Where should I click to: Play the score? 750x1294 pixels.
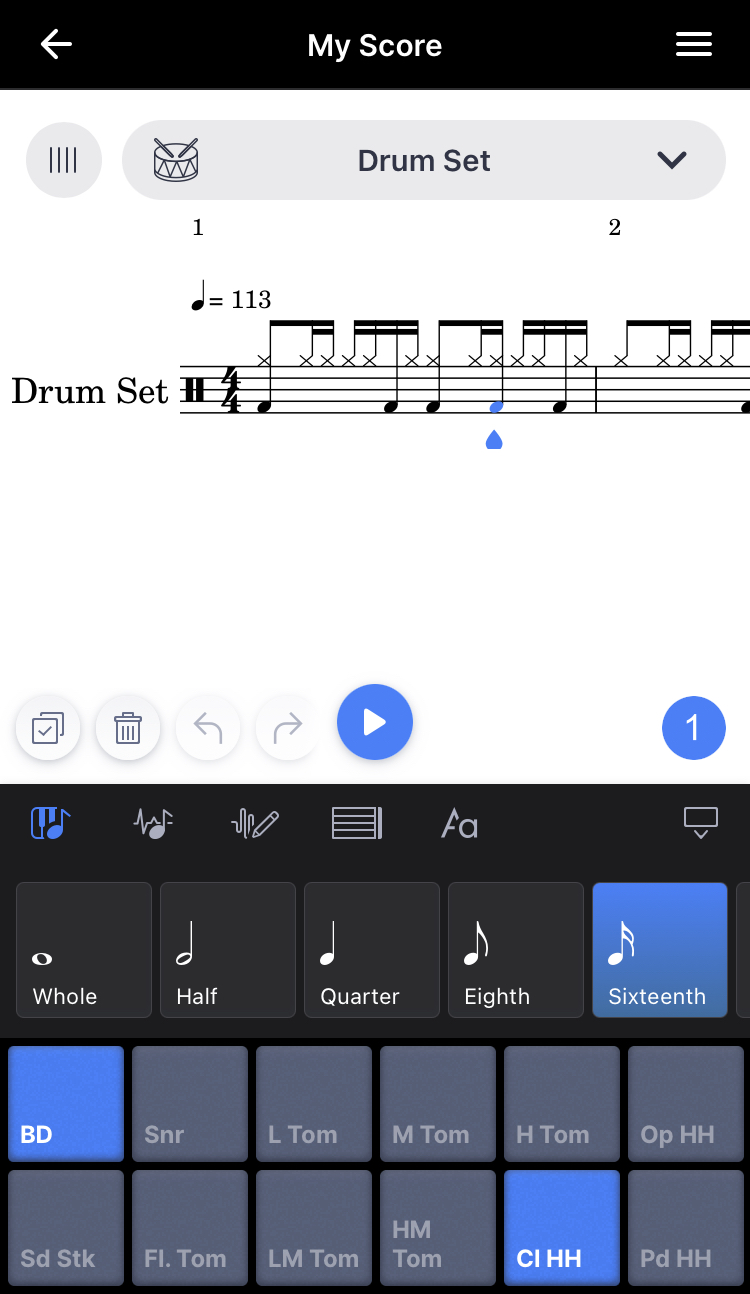(375, 723)
